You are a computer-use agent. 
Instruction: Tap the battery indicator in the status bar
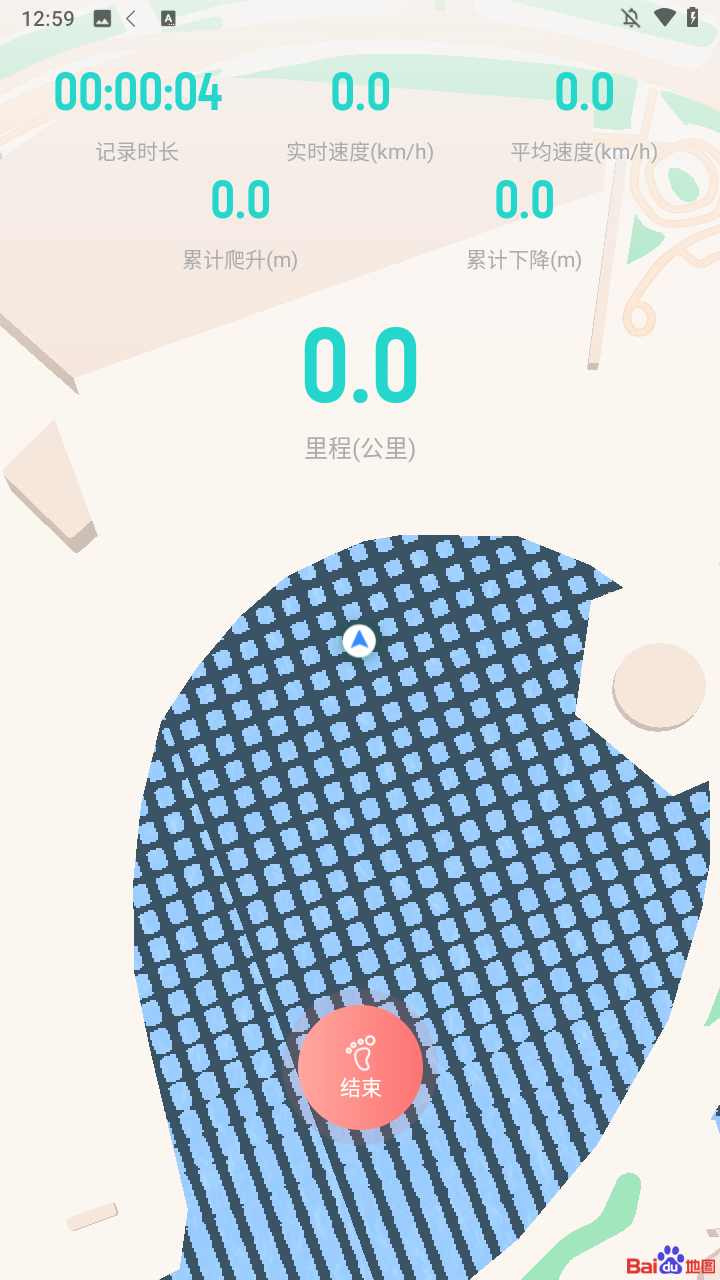[x=694, y=17]
